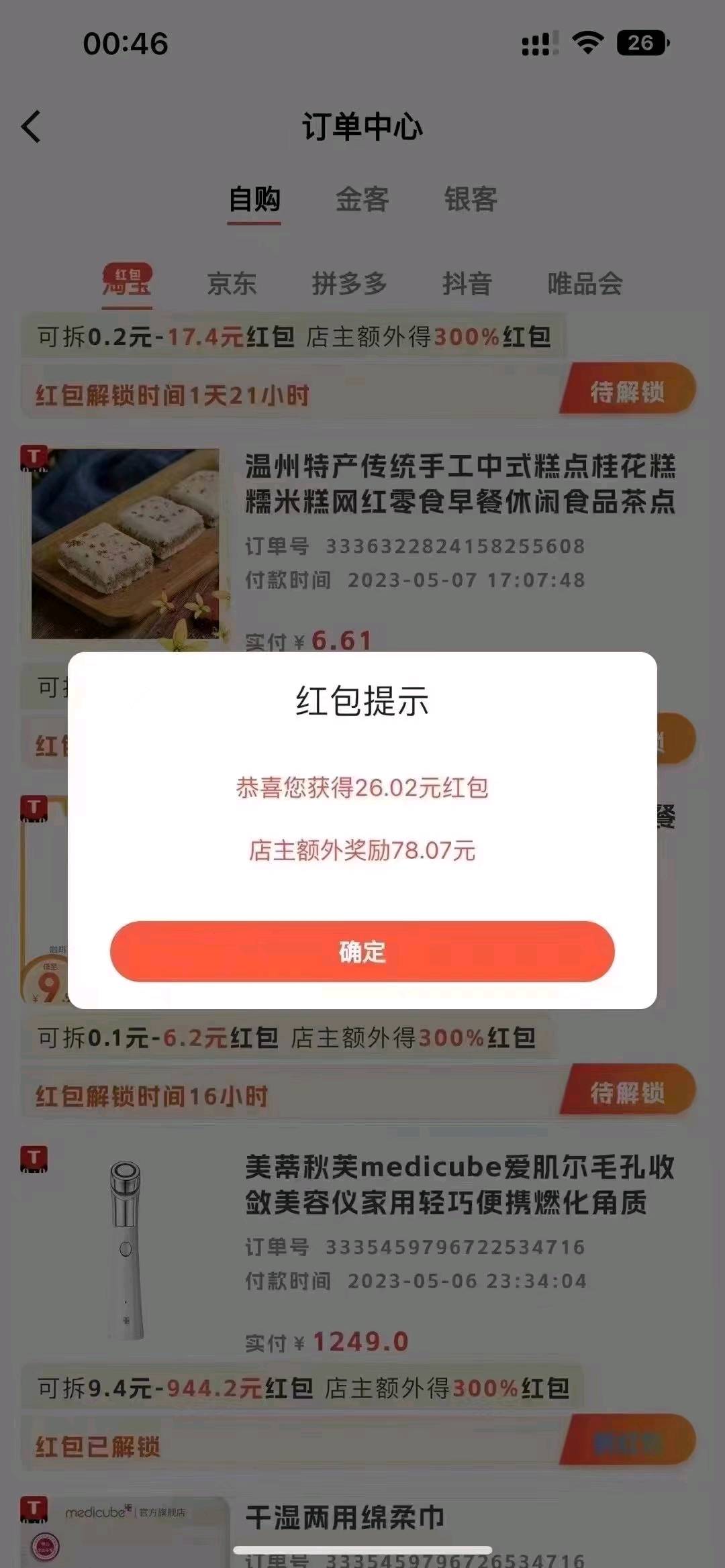Viewport: 725px width, 1568px height.
Task: Switch to the 金客 tab
Action: [362, 199]
